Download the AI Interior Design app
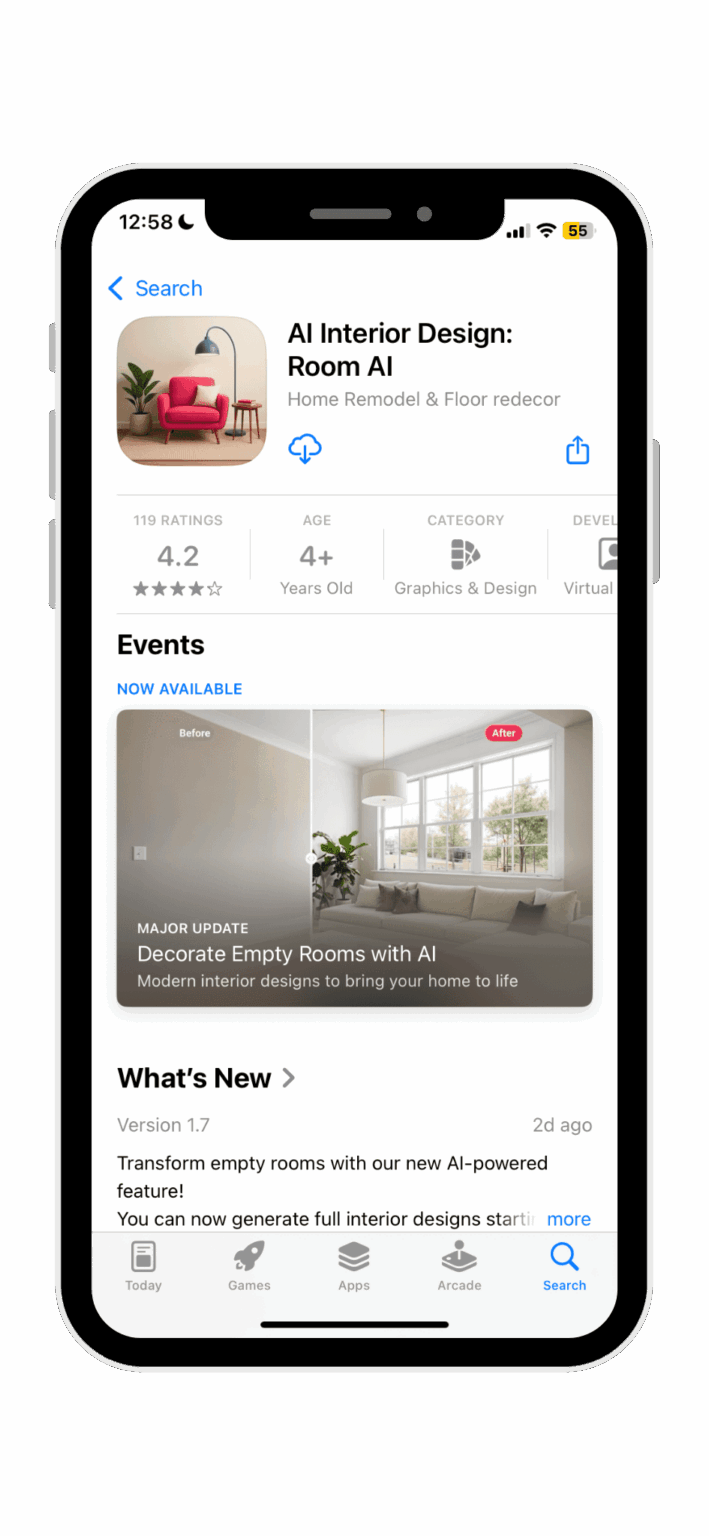Image resolution: width=709 pixels, height=1536 pixels. click(305, 449)
